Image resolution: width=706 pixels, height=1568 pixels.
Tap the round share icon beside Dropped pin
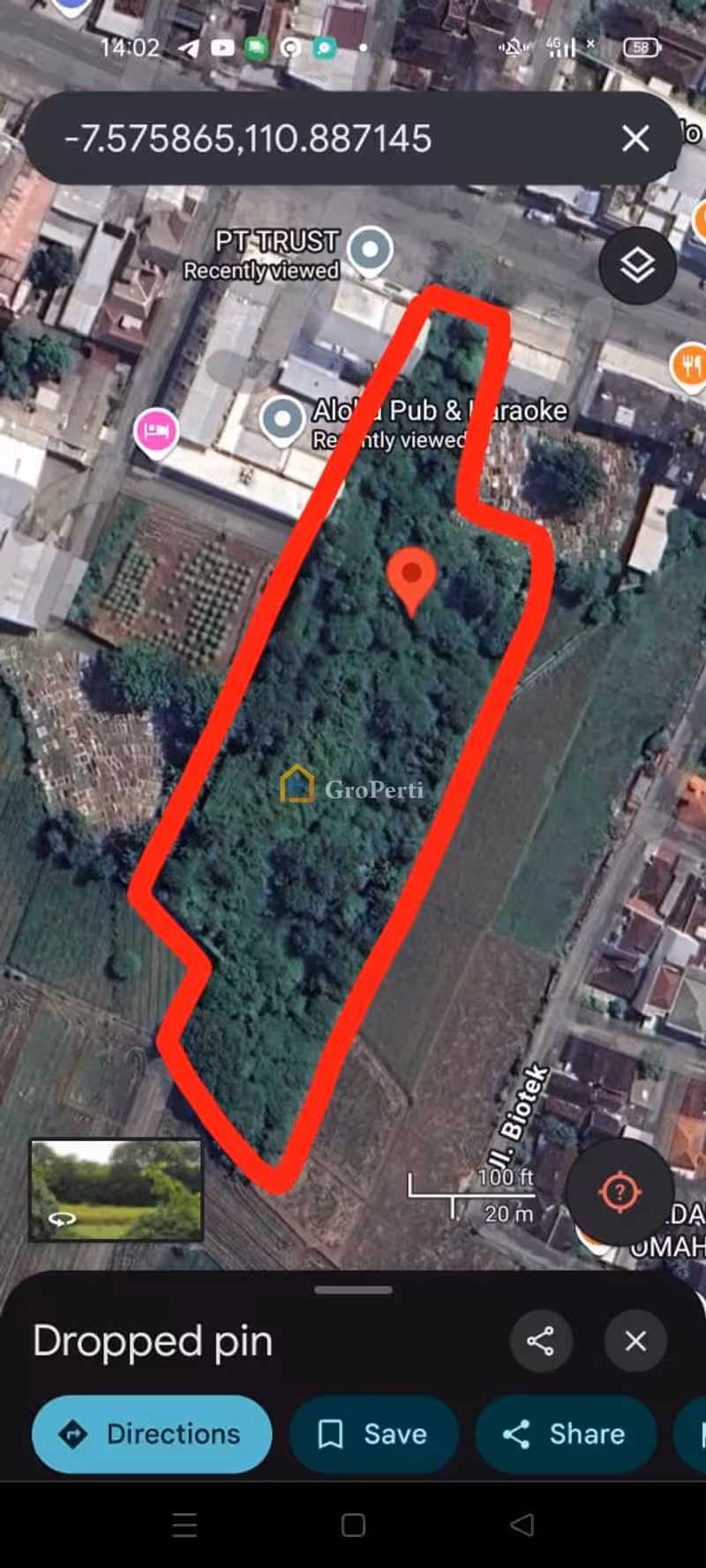pos(540,1341)
